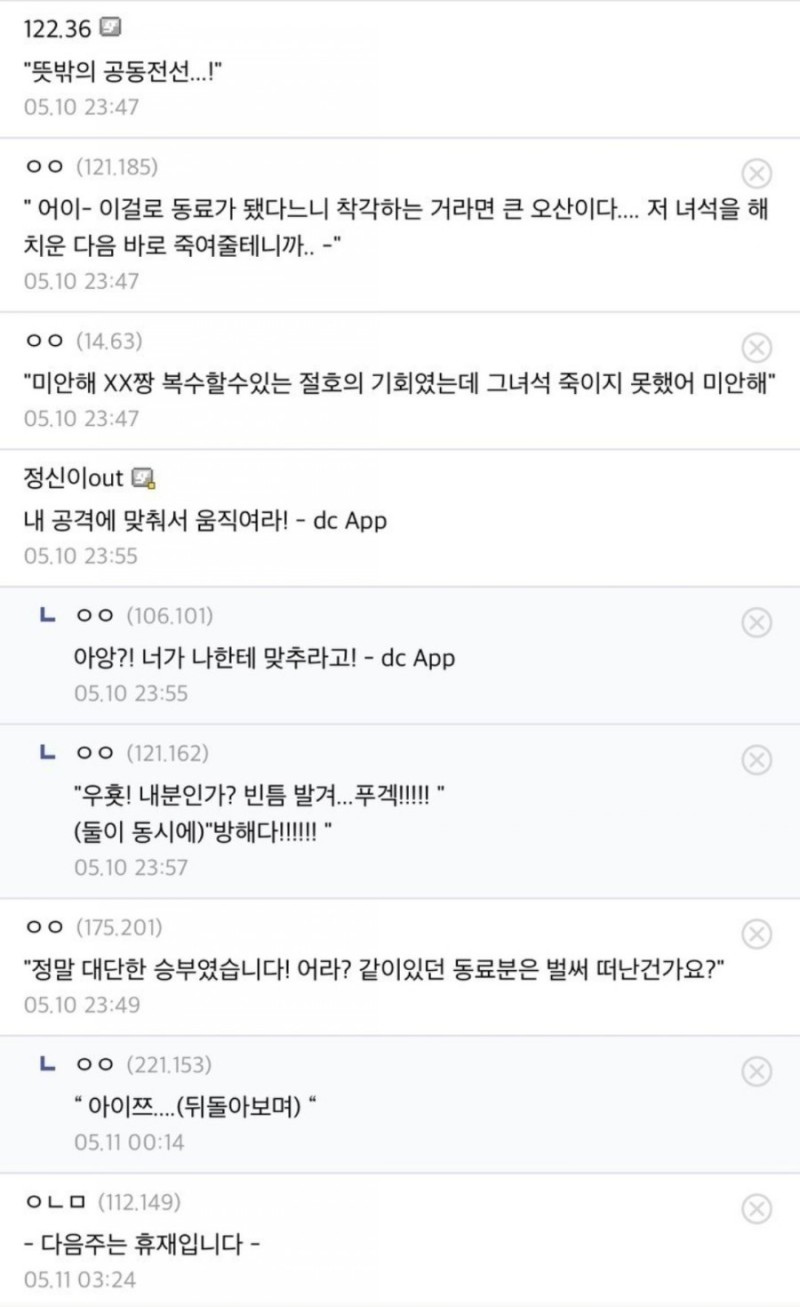Open the gallog icon next to 122.36
Image resolution: width=800 pixels, height=1307 pixels.
[x=112, y=28]
